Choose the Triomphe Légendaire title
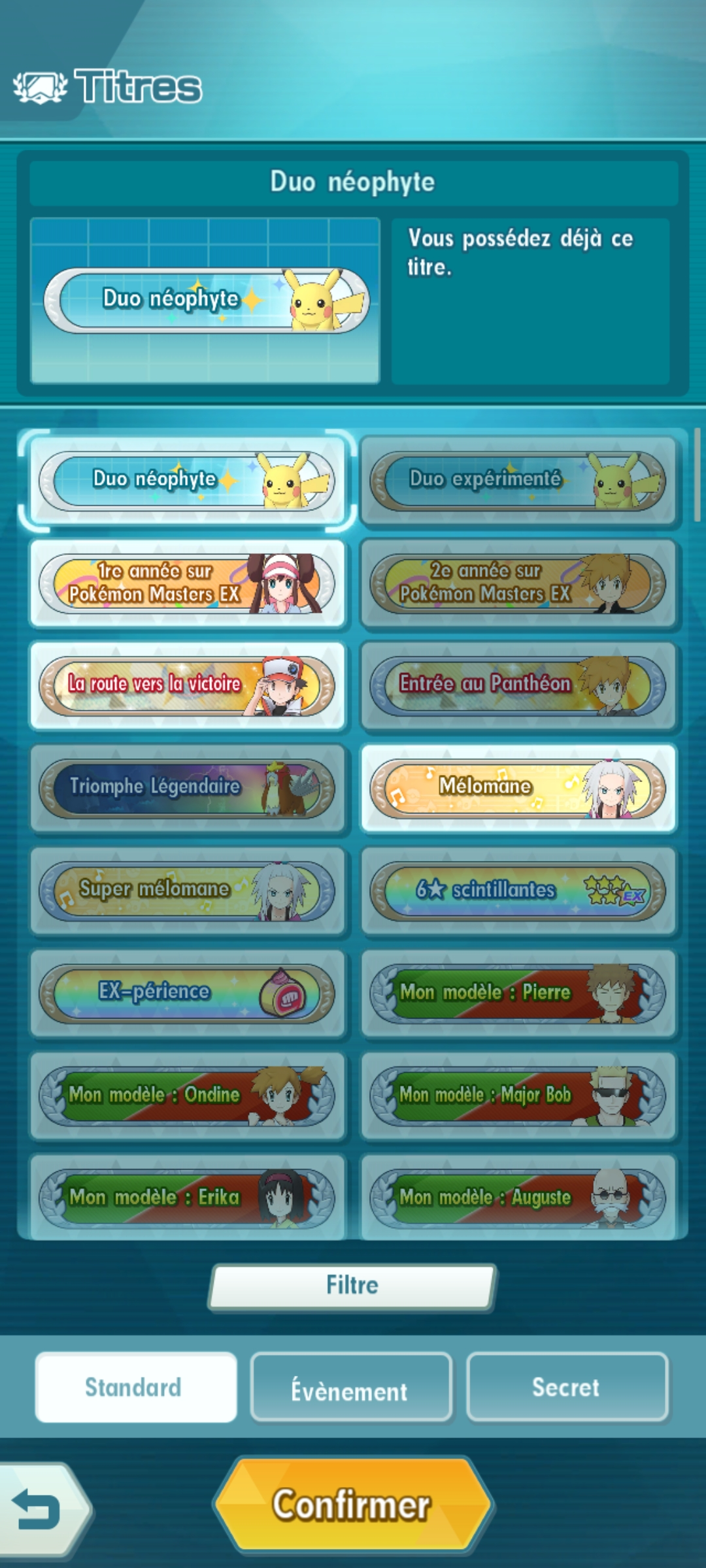Image resolution: width=706 pixels, height=1568 pixels. point(188,788)
